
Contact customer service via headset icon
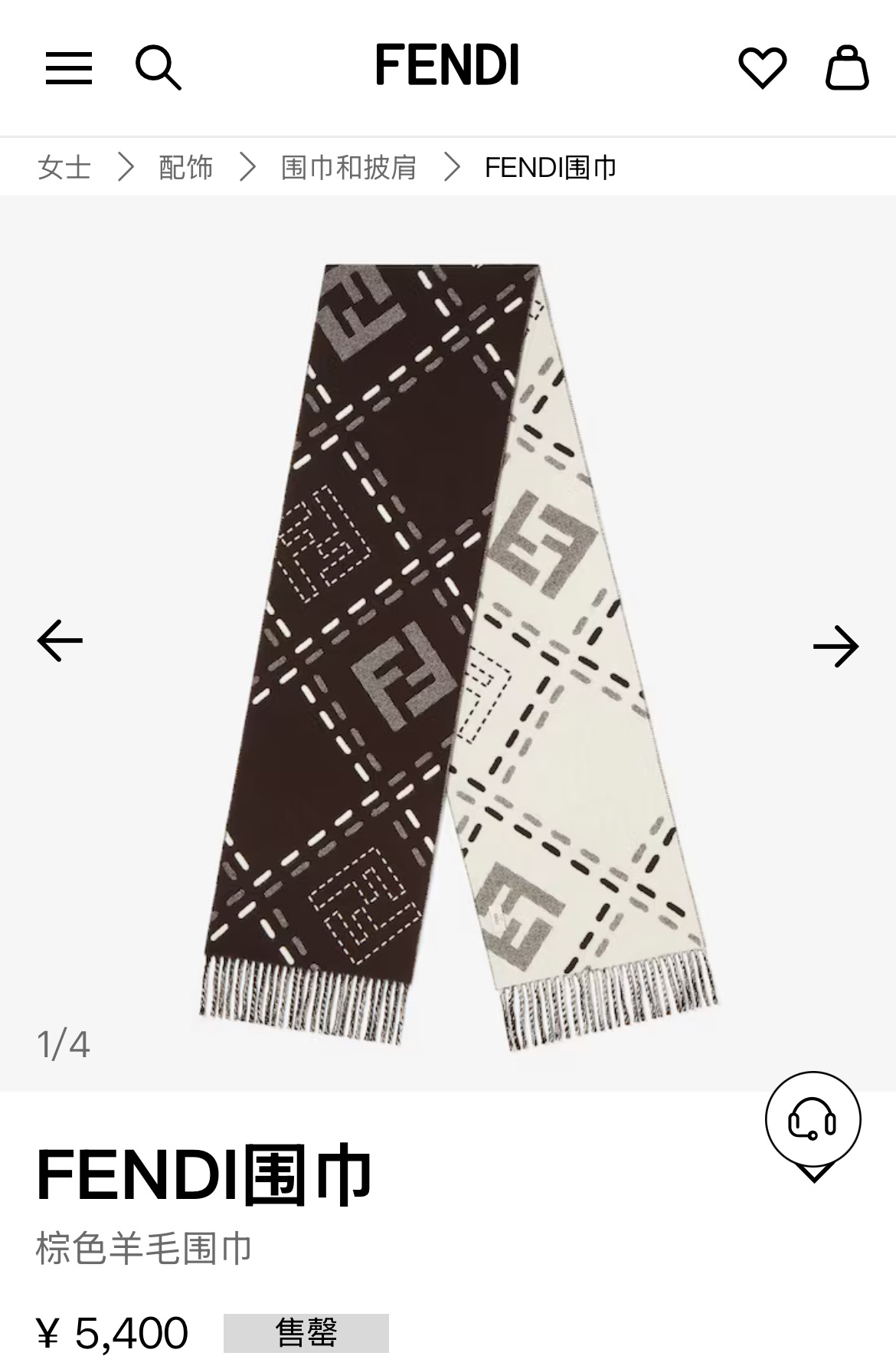point(813,1122)
